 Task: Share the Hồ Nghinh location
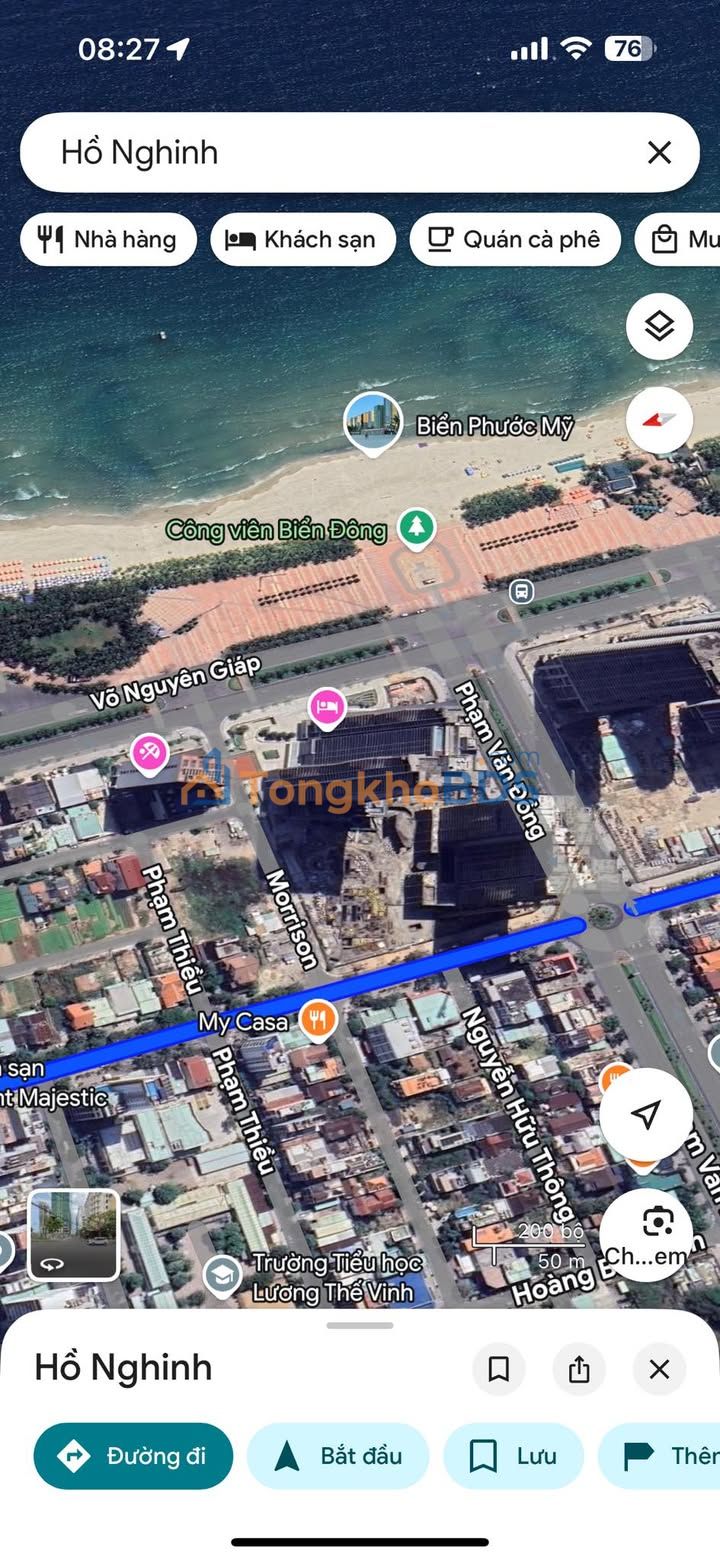pos(579,1369)
